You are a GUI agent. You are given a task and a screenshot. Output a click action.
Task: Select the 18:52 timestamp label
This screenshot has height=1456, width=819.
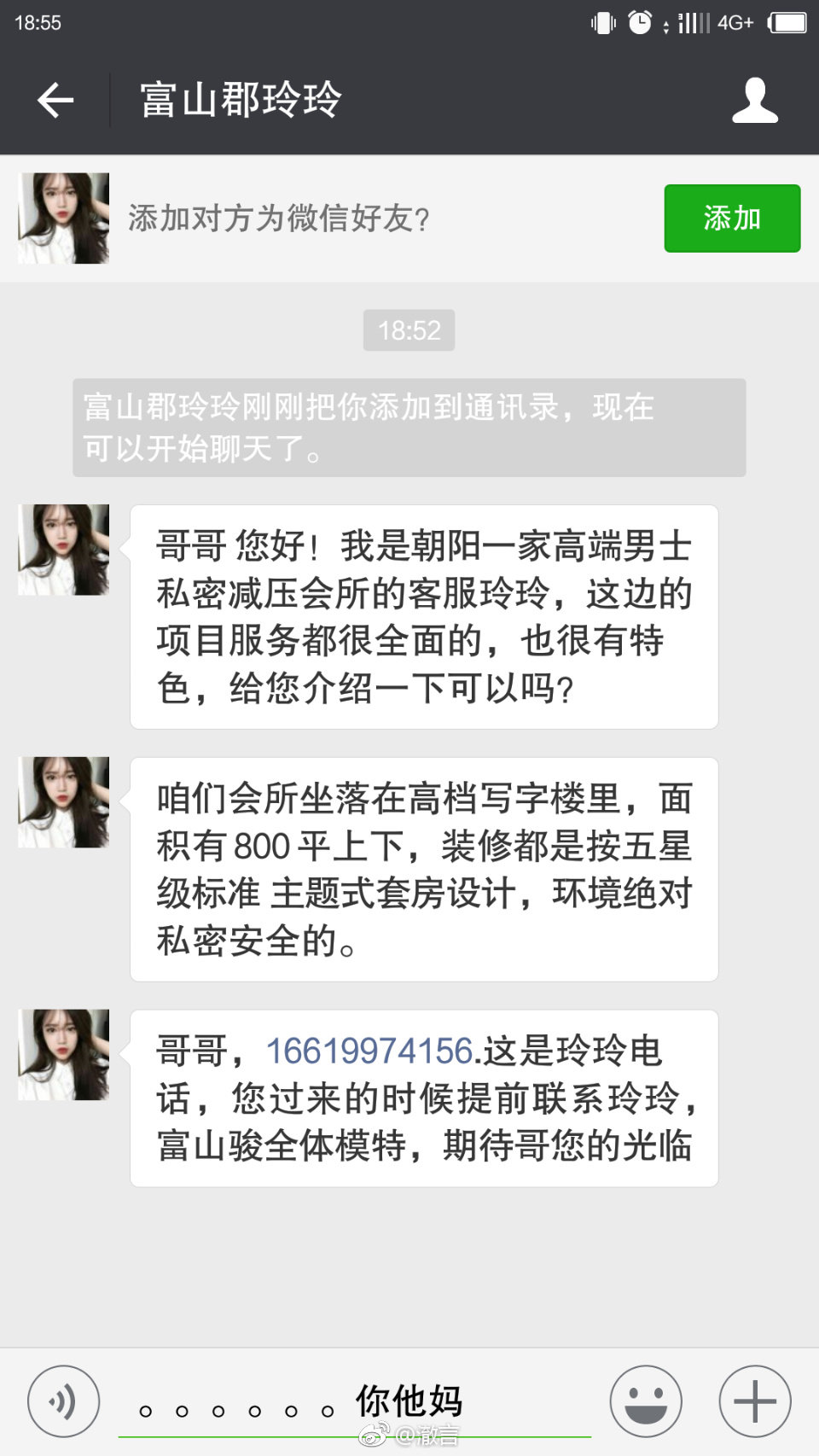tap(409, 329)
